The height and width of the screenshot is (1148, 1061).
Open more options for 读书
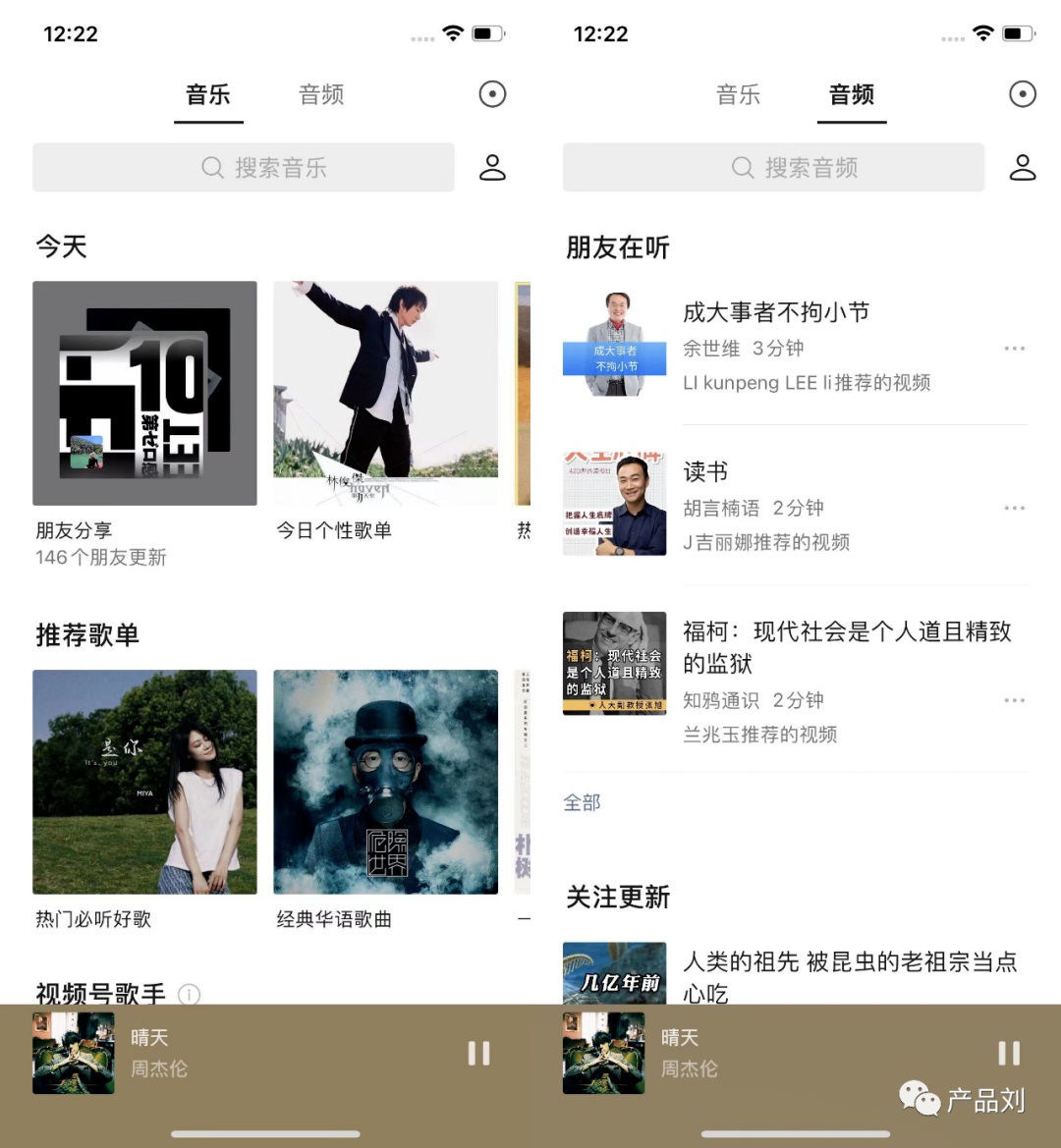point(1014,508)
